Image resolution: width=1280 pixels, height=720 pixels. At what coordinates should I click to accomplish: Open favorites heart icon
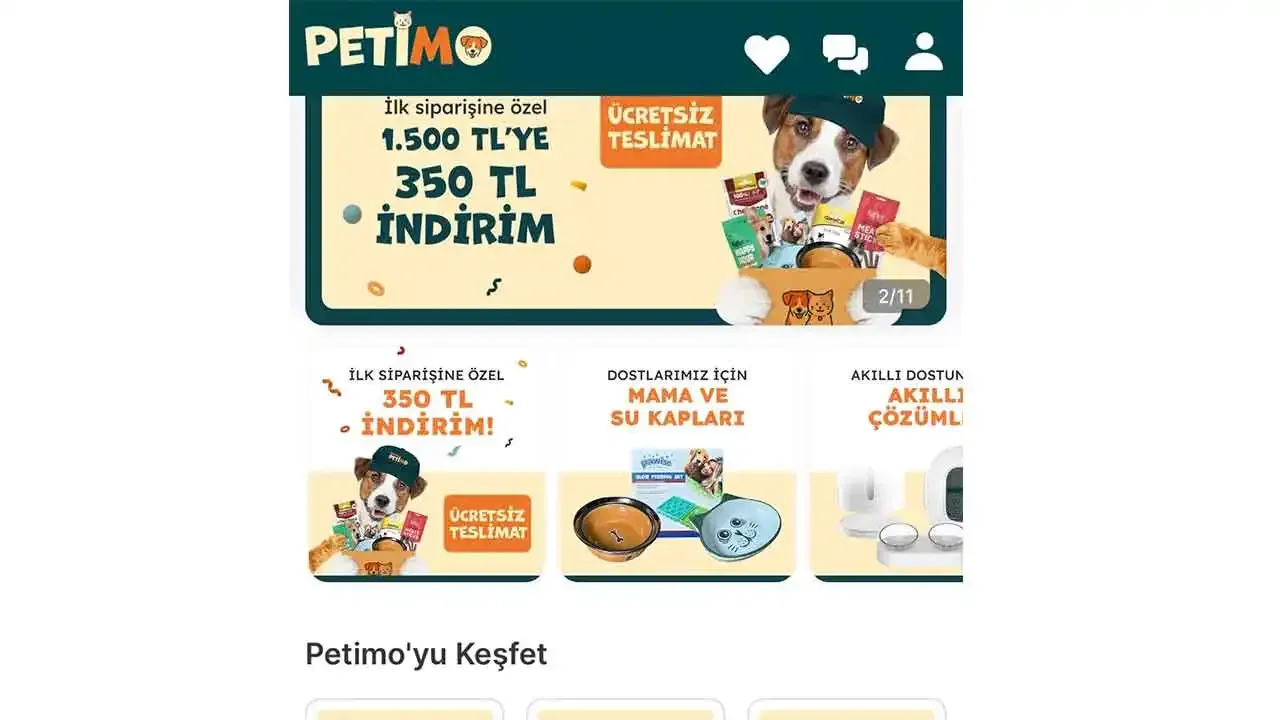coord(766,54)
